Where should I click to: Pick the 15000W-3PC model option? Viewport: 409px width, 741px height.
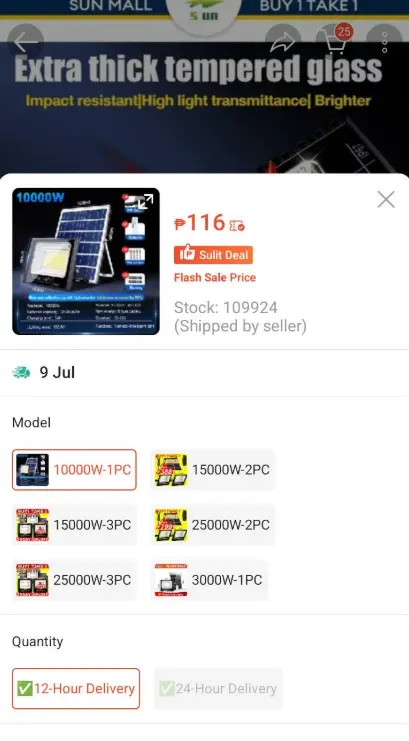tap(74, 525)
